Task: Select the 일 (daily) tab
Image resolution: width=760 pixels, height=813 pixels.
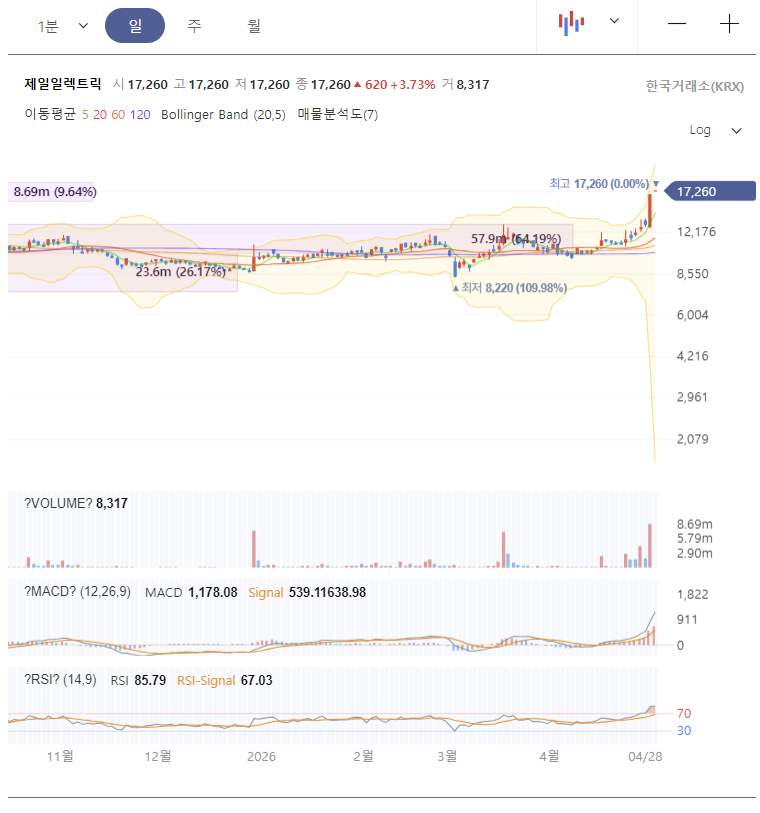Action: pyautogui.click(x=134, y=24)
